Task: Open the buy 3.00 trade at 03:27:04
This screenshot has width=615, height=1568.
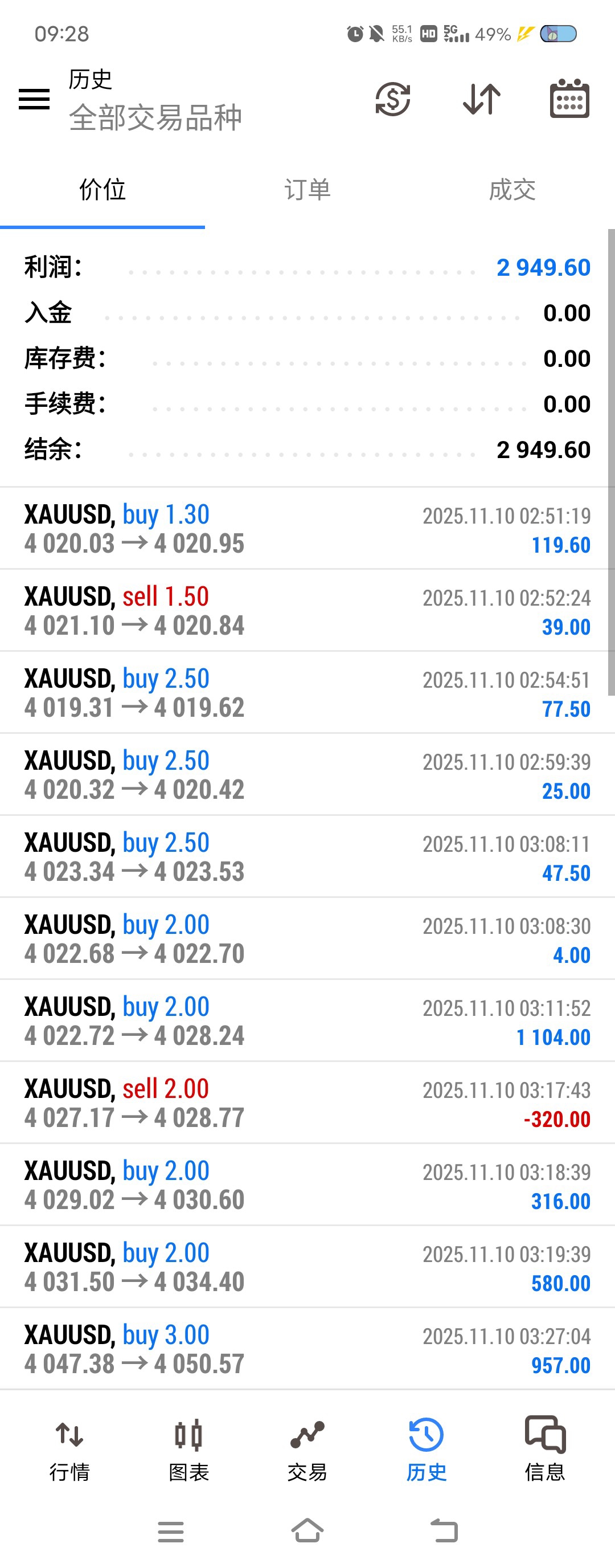Action: (x=307, y=1349)
